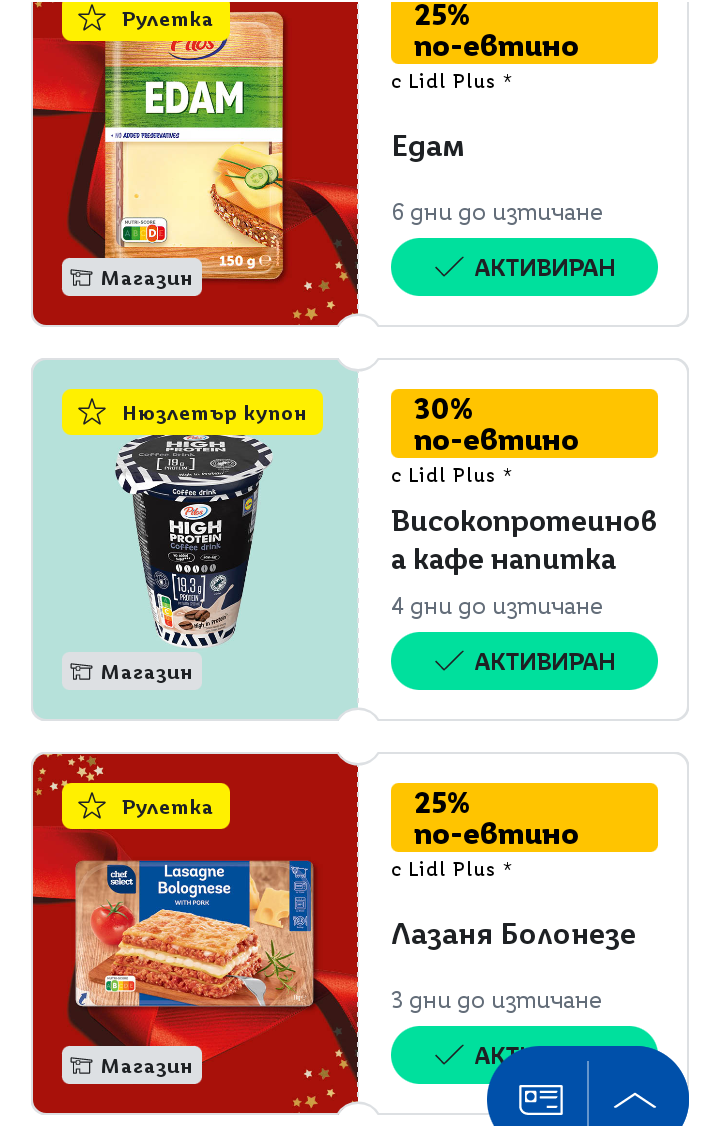This screenshot has width=718, height=1126.
Task: Show the Lidl Plus card
Action: (540, 1099)
